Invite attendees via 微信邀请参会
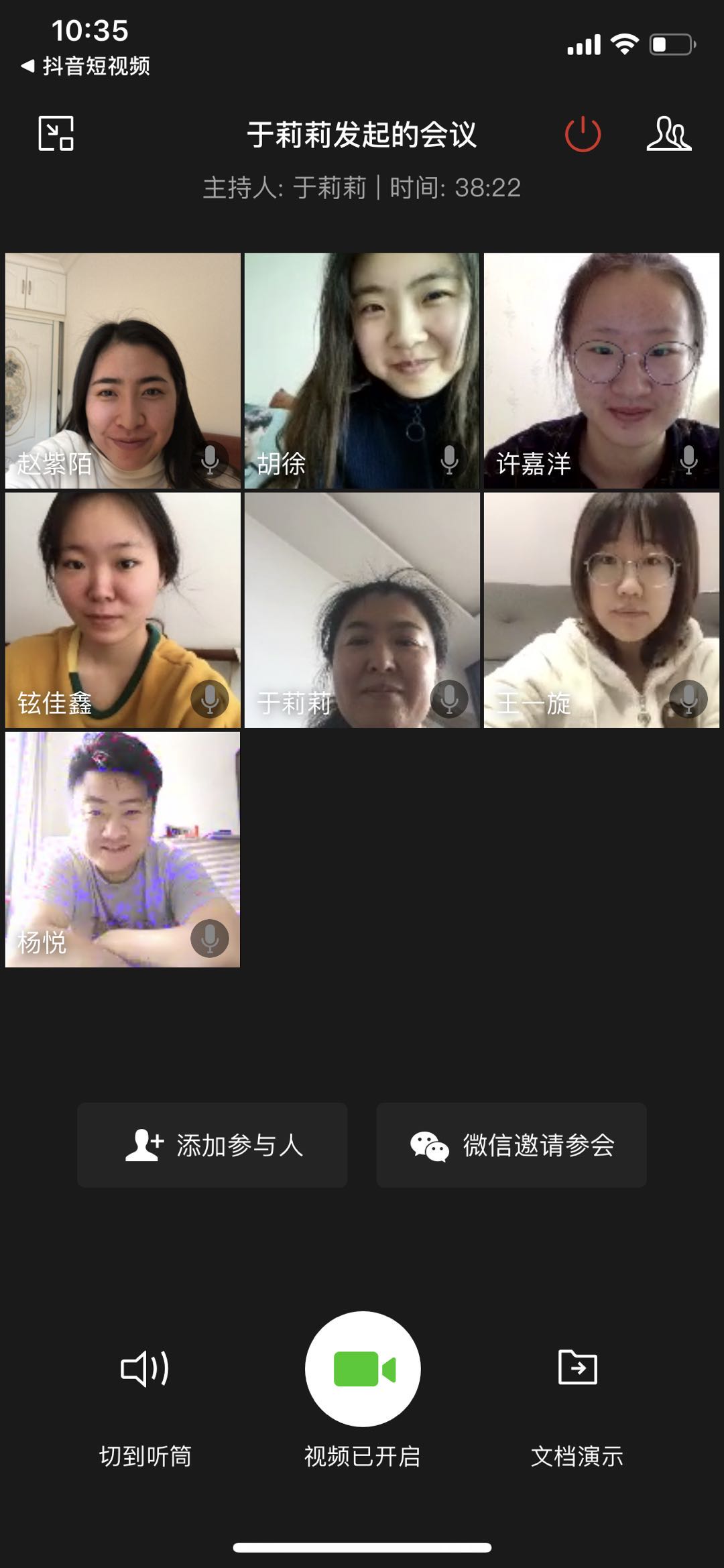Viewport: 724px width, 1568px height. click(511, 1145)
